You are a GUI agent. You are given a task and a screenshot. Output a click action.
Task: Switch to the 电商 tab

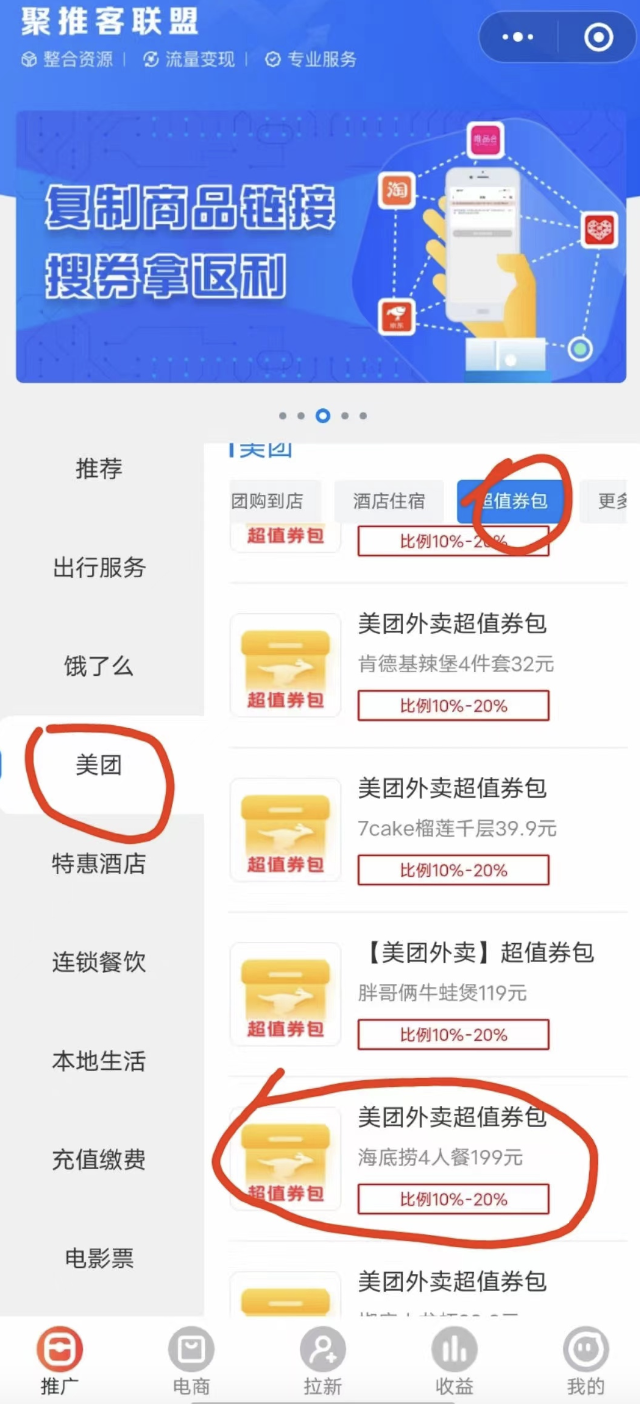(x=190, y=1362)
